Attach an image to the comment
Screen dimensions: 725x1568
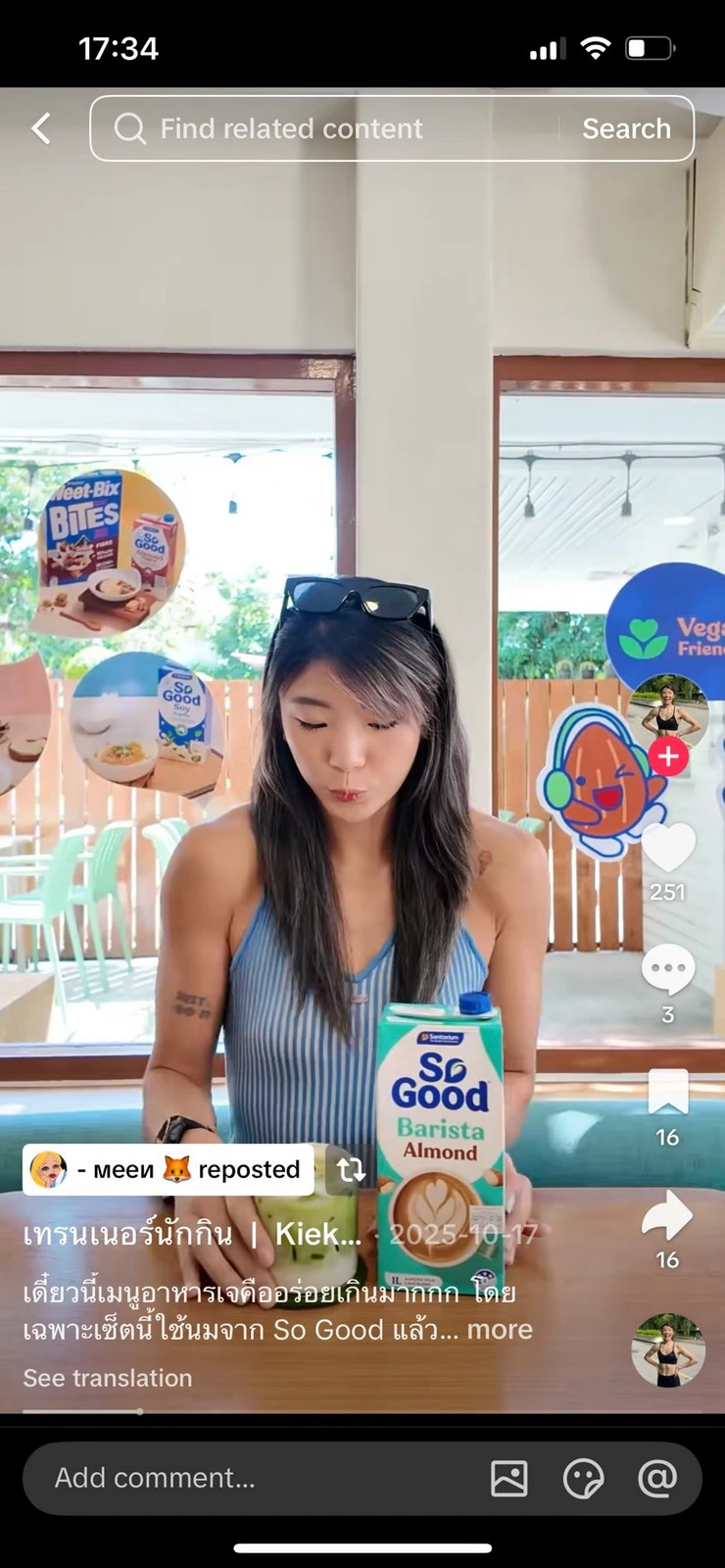tap(508, 1478)
